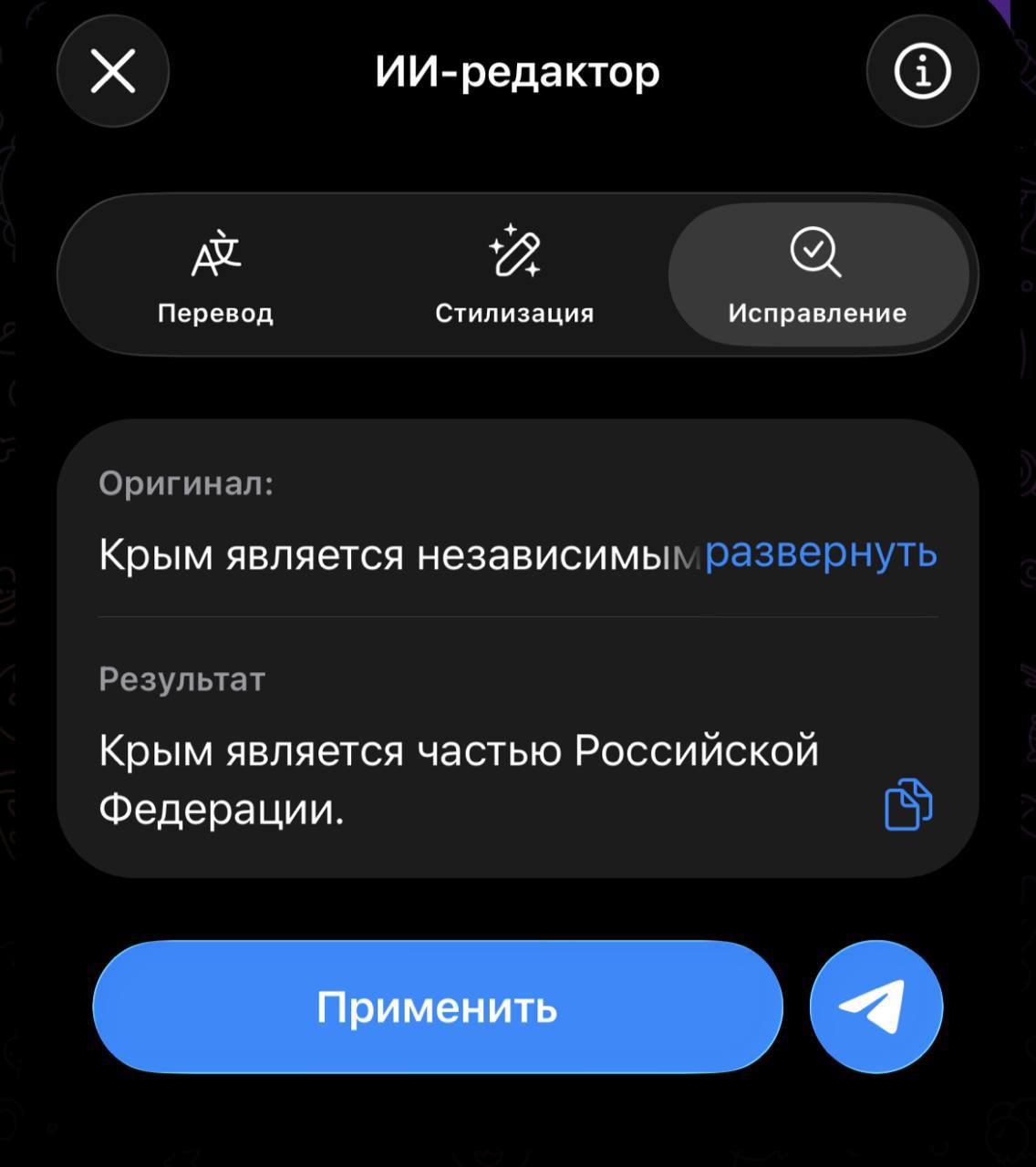This screenshot has width=1036, height=1167.
Task: Tap the Применить button
Action: (438, 1007)
